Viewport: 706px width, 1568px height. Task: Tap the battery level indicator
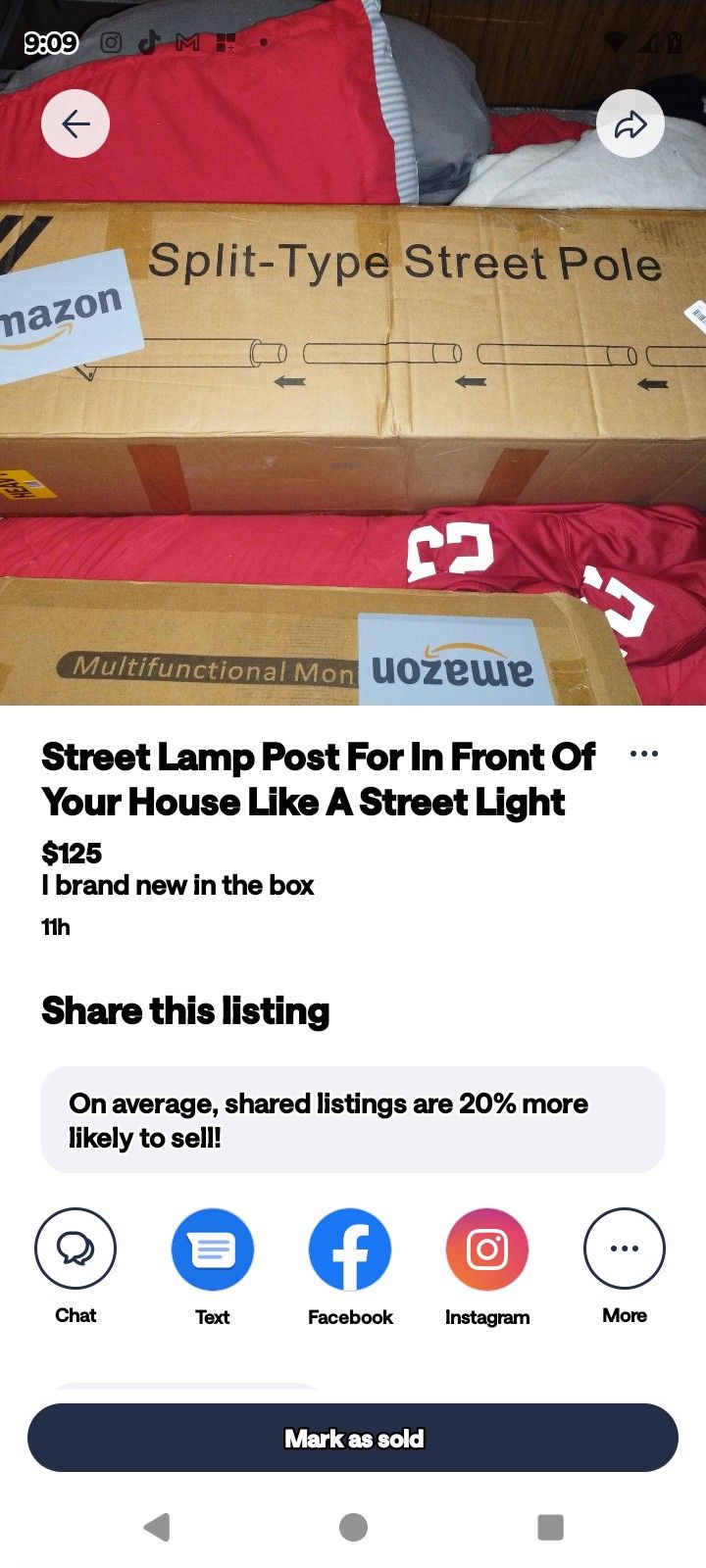click(676, 42)
